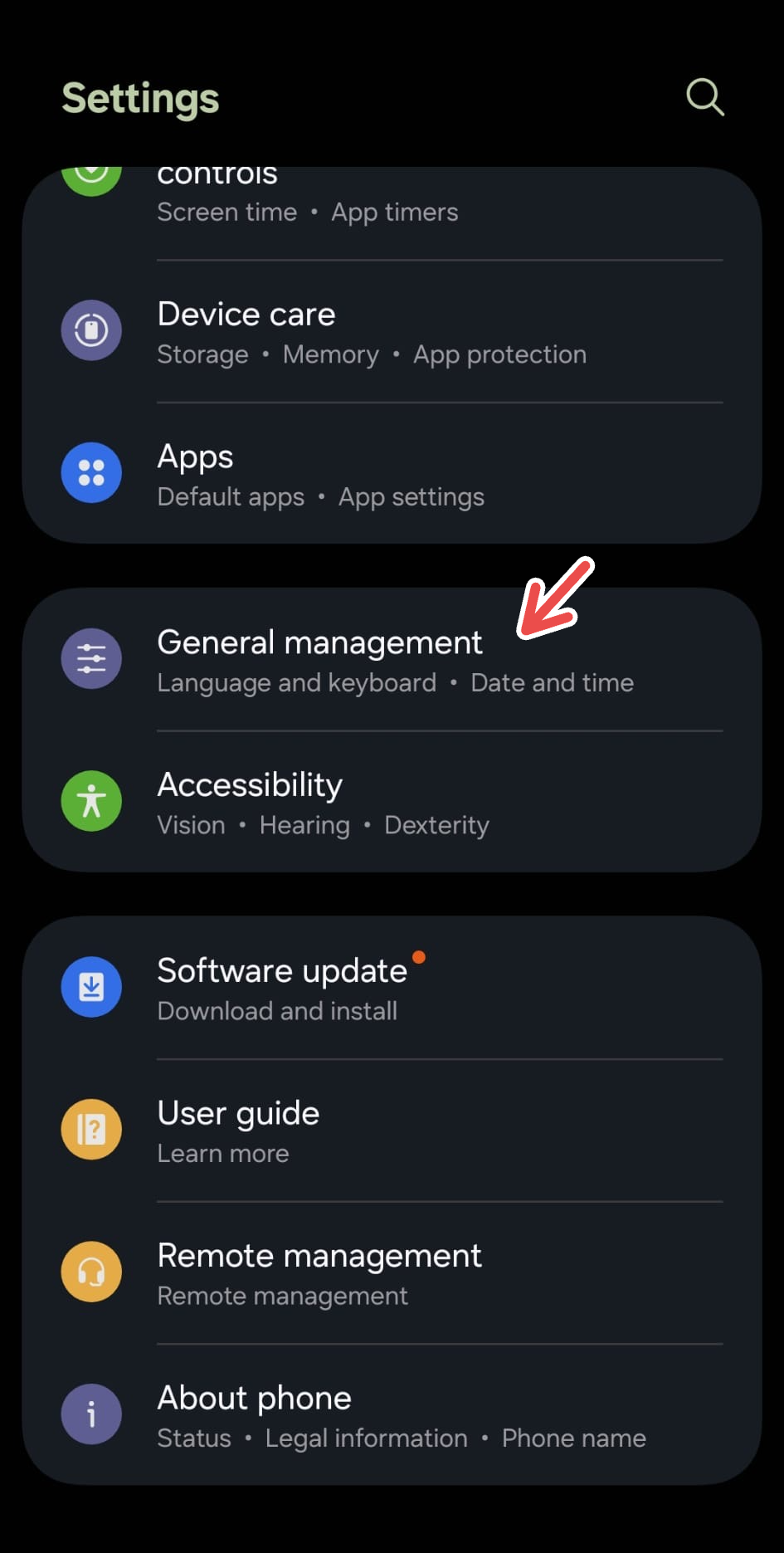Open the Settings search icon
Screen dimensions: 784x1553
[x=704, y=97]
